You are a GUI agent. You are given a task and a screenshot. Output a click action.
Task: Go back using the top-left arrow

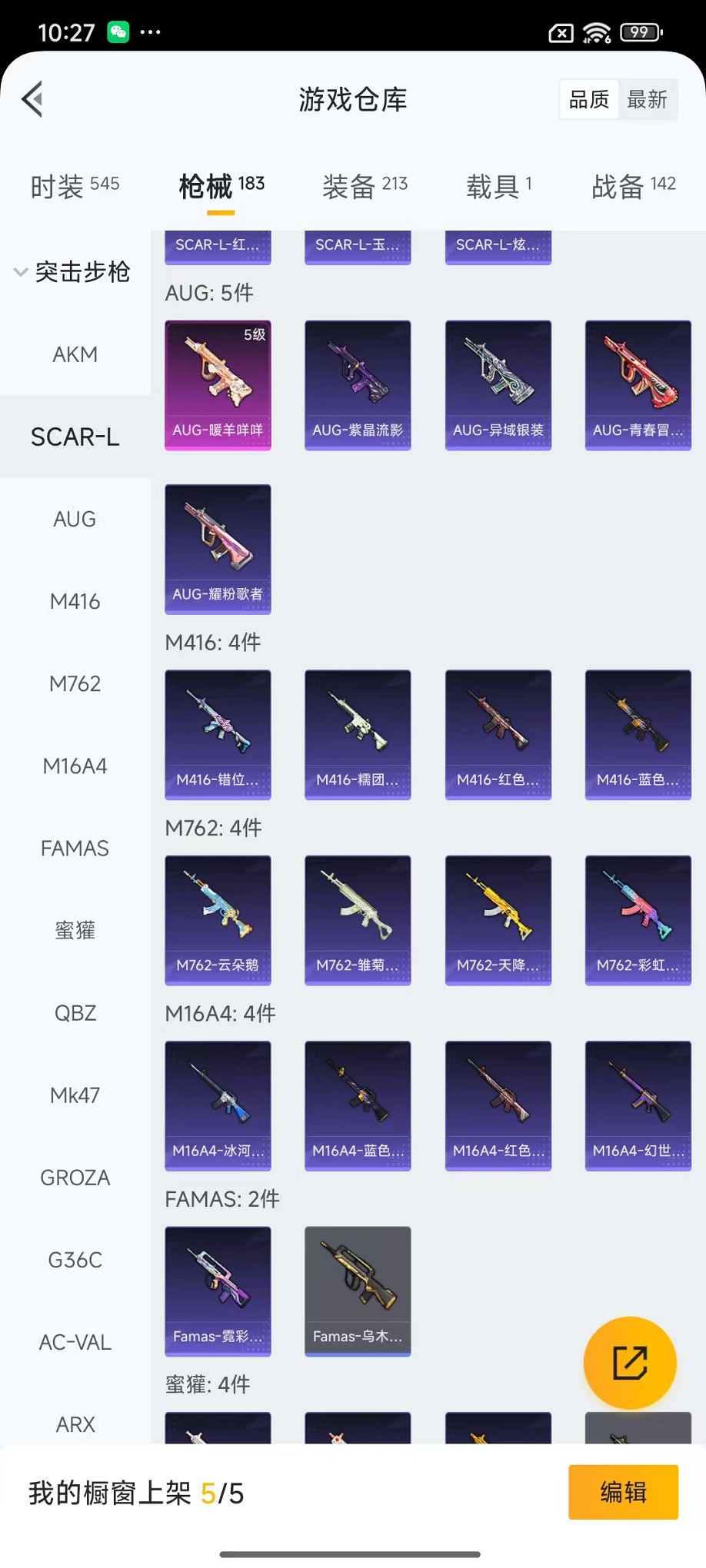[x=32, y=99]
